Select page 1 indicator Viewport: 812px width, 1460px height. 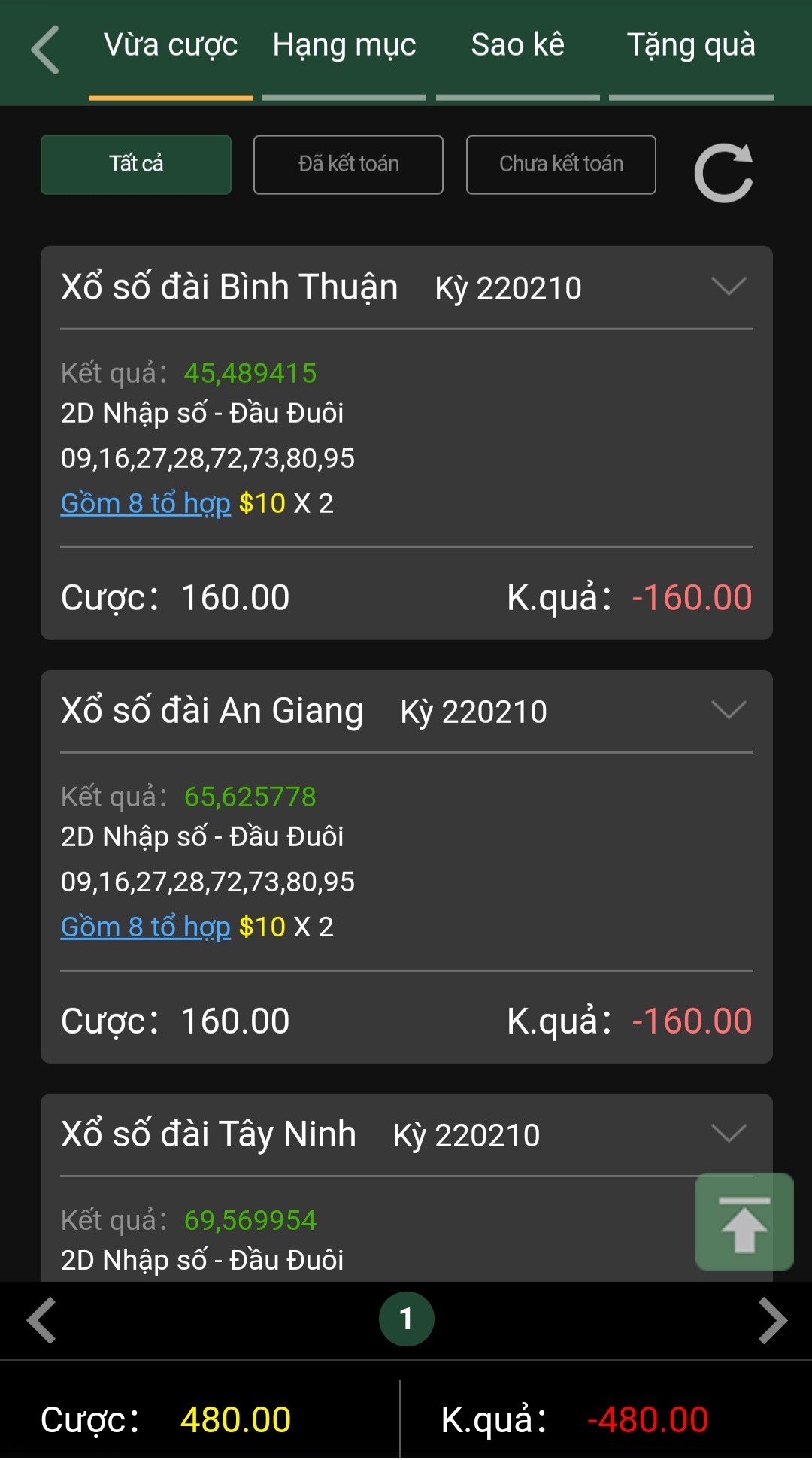(x=407, y=1319)
